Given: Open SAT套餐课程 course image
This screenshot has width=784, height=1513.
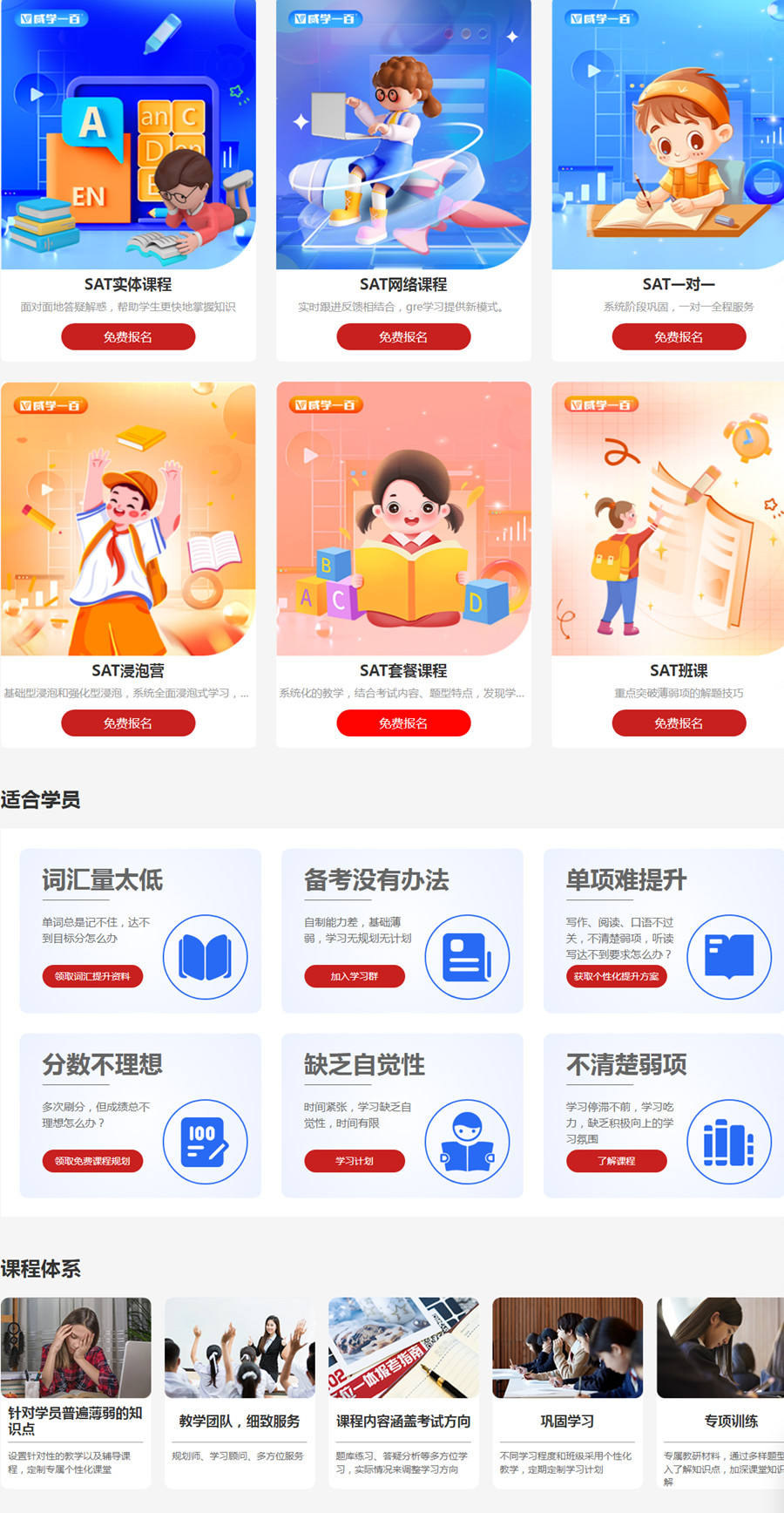Looking at the screenshot, I should pos(403,519).
